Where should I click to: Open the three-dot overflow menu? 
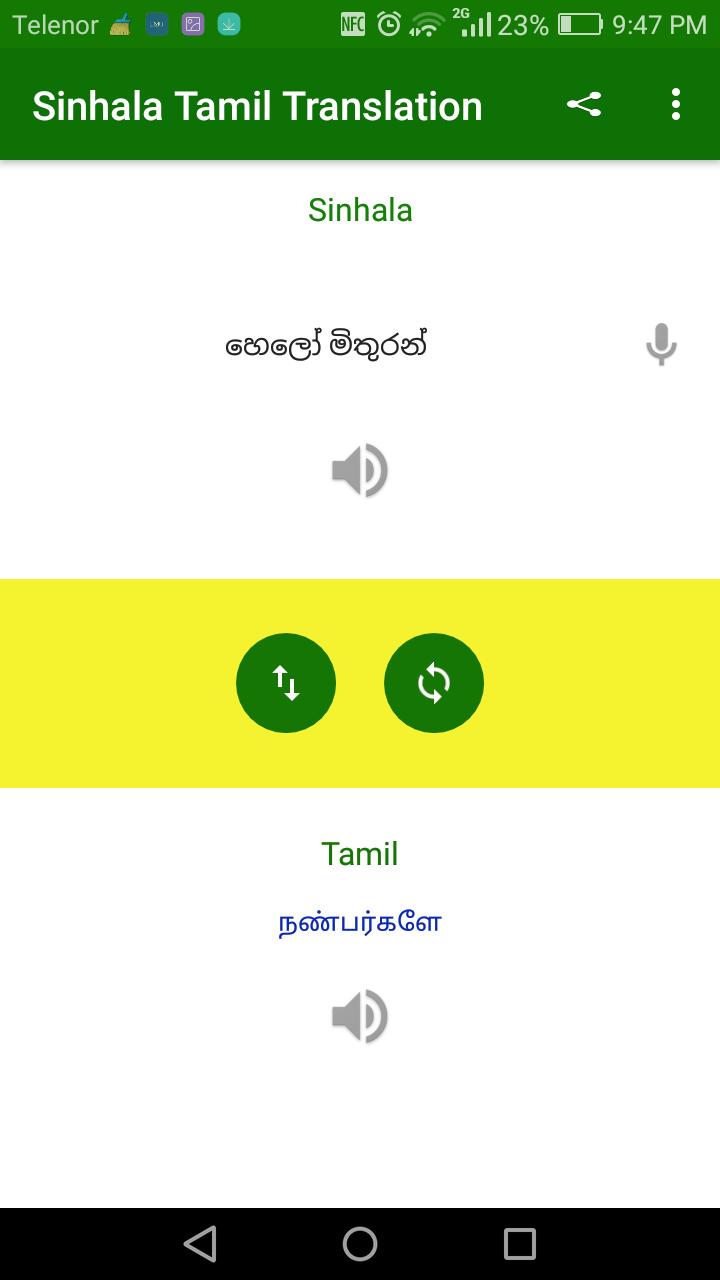point(676,105)
